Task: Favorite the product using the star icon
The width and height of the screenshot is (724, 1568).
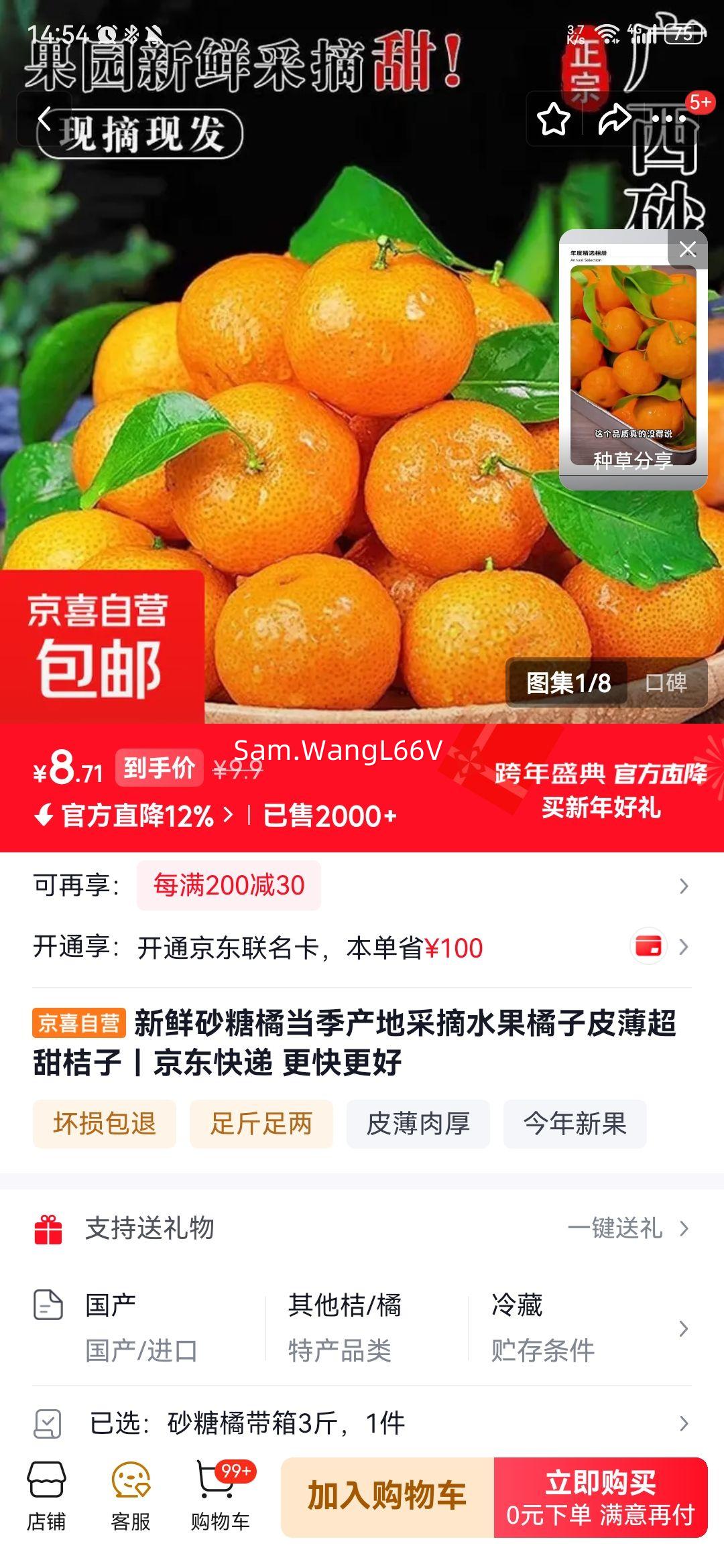Action: [551, 118]
